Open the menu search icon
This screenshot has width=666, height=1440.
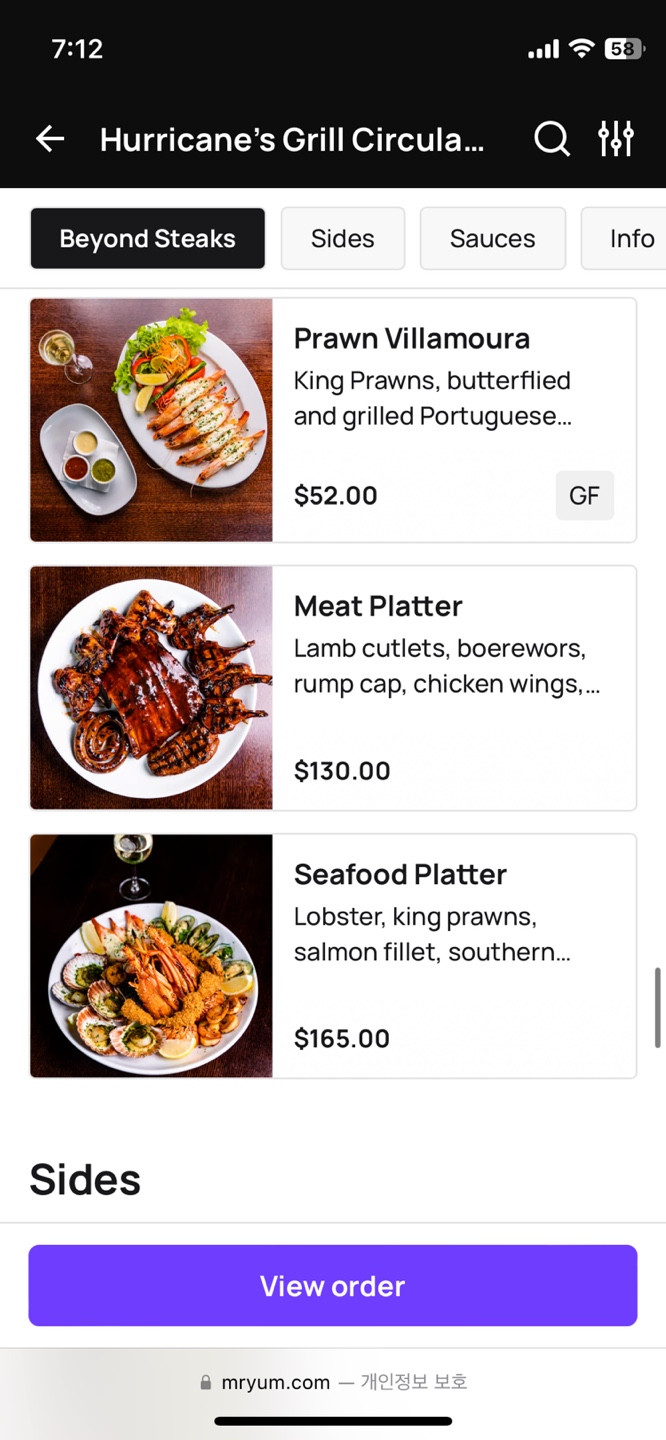(551, 139)
